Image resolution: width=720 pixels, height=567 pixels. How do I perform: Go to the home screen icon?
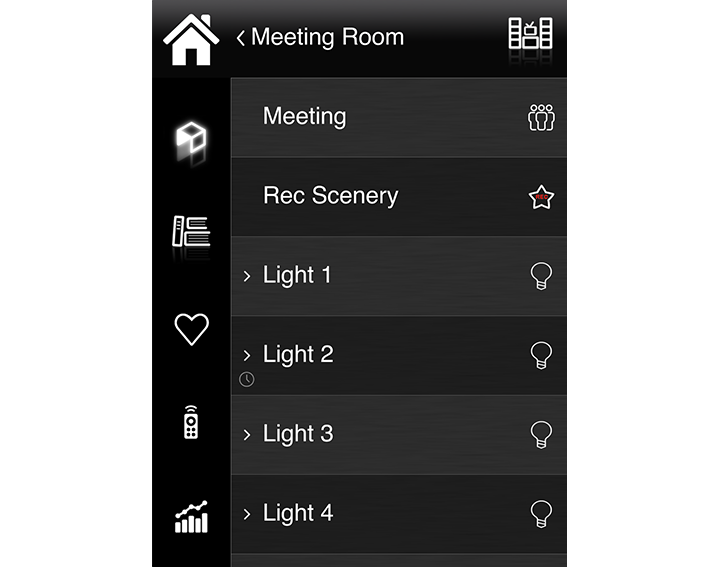click(191, 39)
